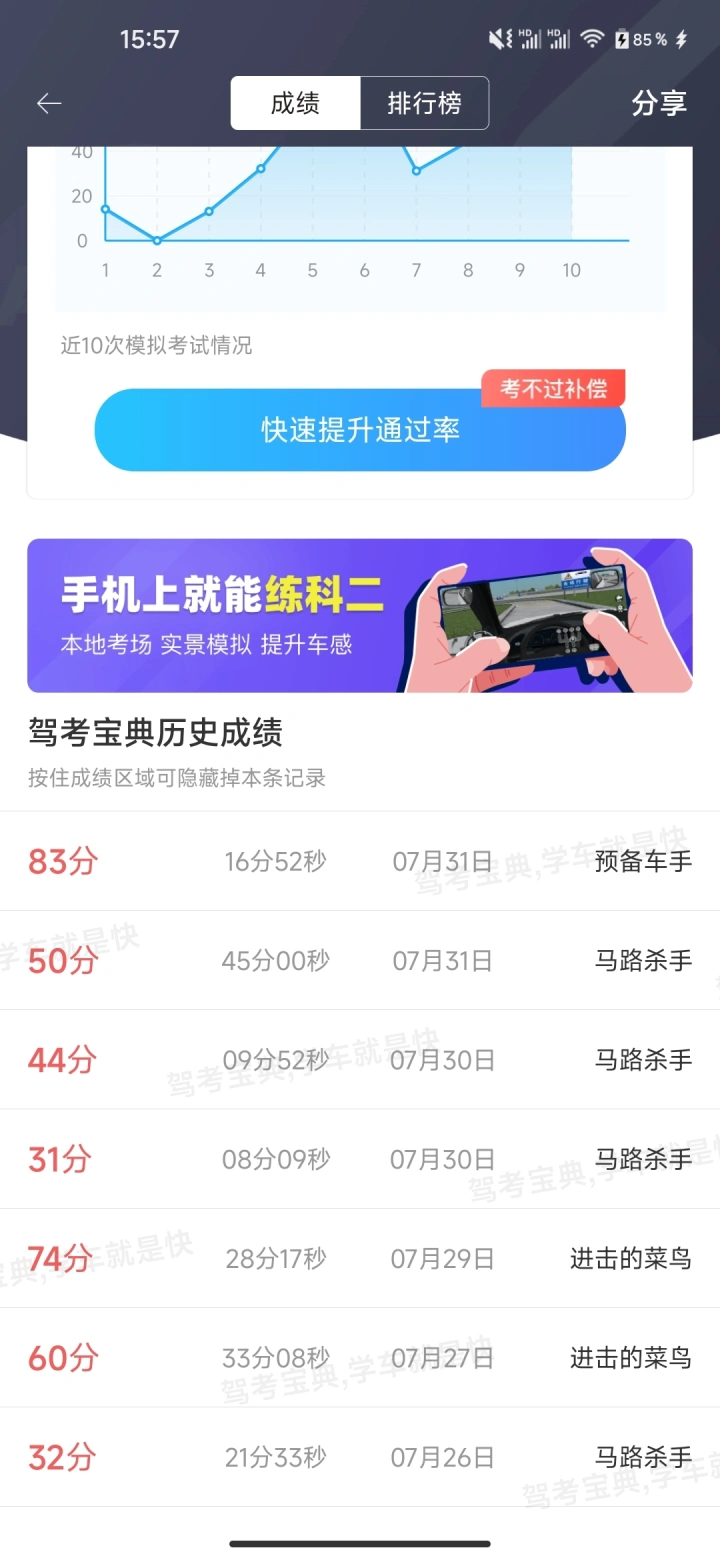Open the 83分 record from 07月31日
The width and height of the screenshot is (720, 1560).
[x=360, y=861]
